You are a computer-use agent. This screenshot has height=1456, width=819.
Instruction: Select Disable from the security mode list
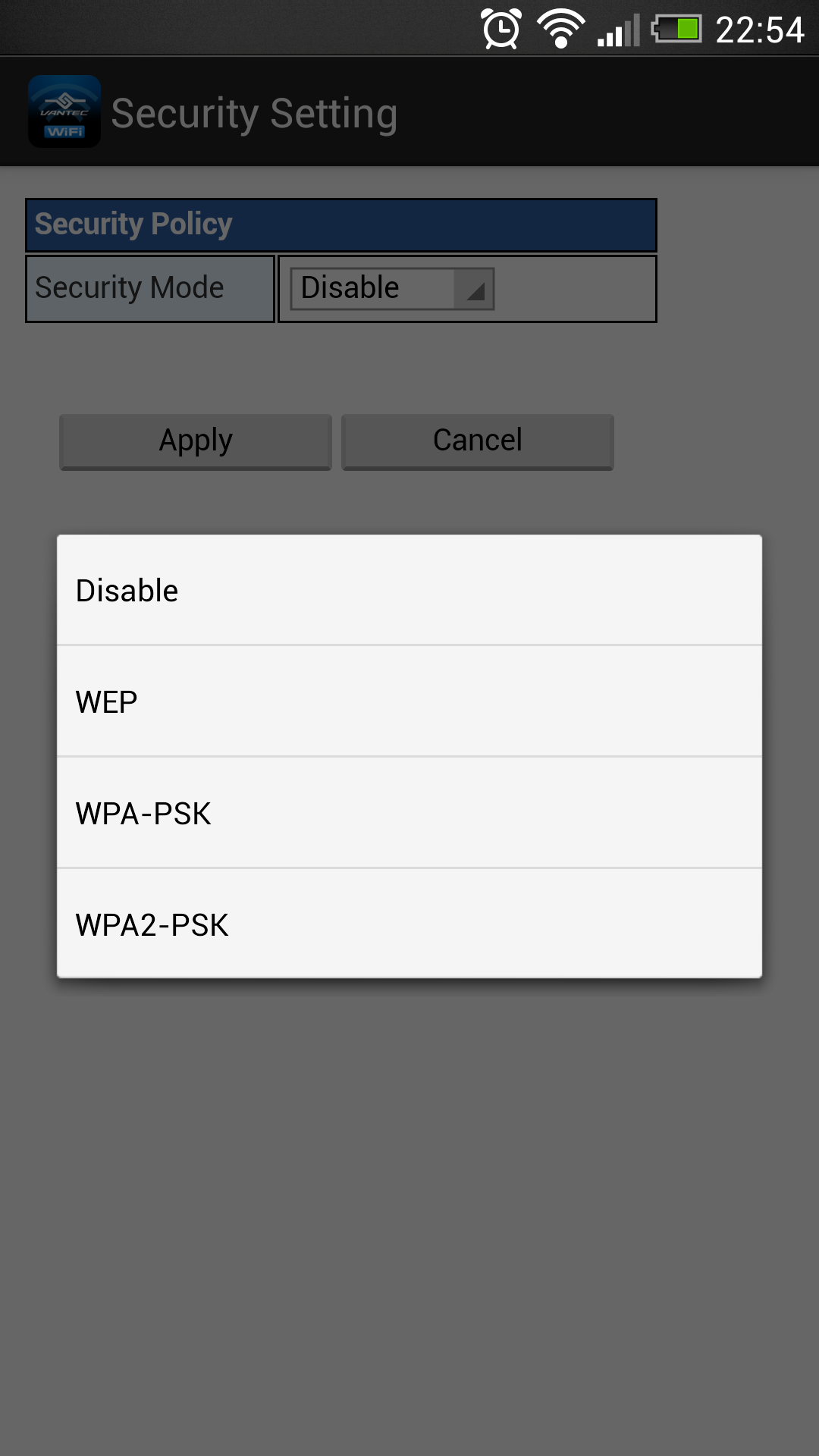pos(409,590)
